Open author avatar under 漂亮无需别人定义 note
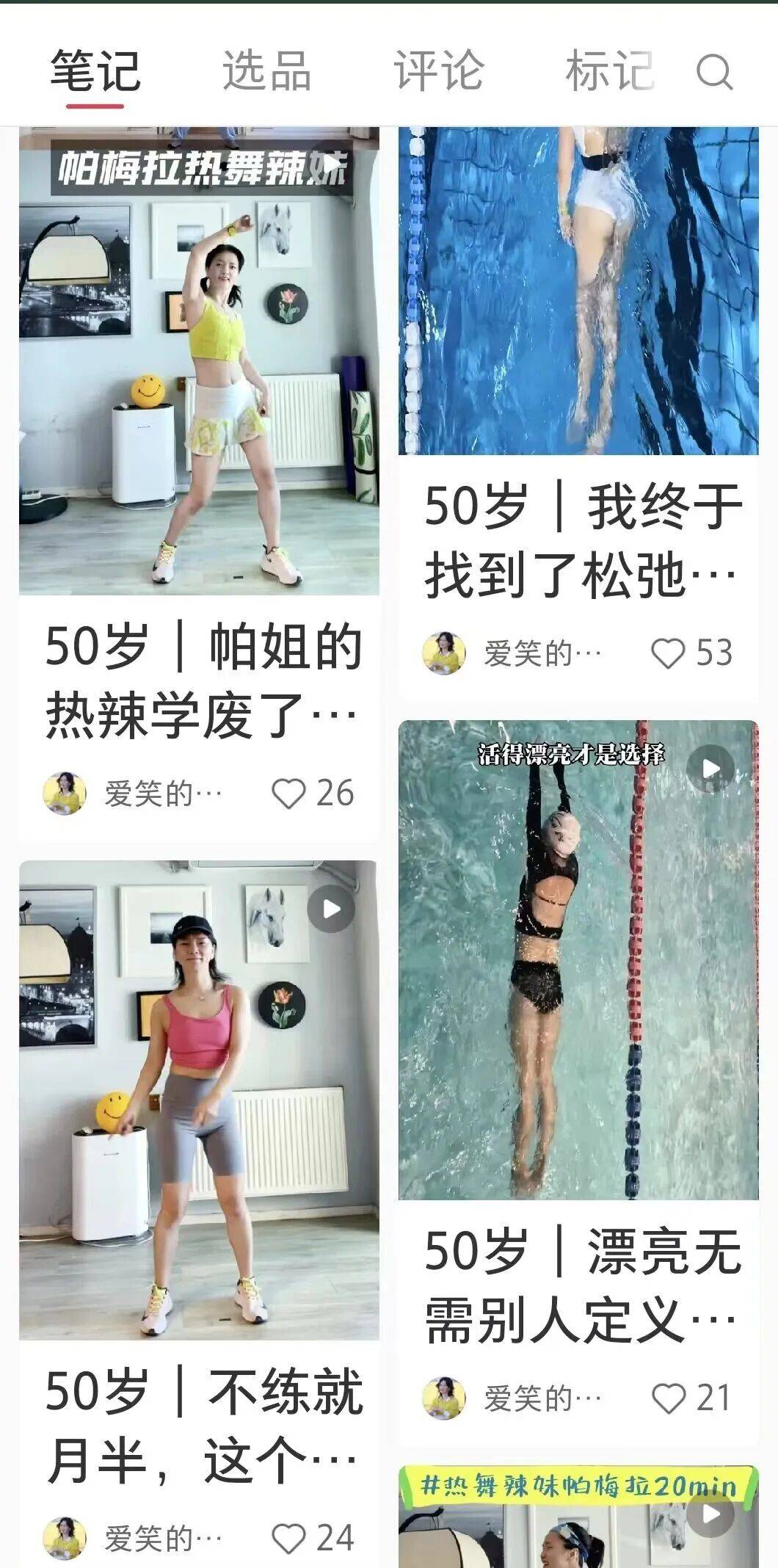 coord(444,1398)
